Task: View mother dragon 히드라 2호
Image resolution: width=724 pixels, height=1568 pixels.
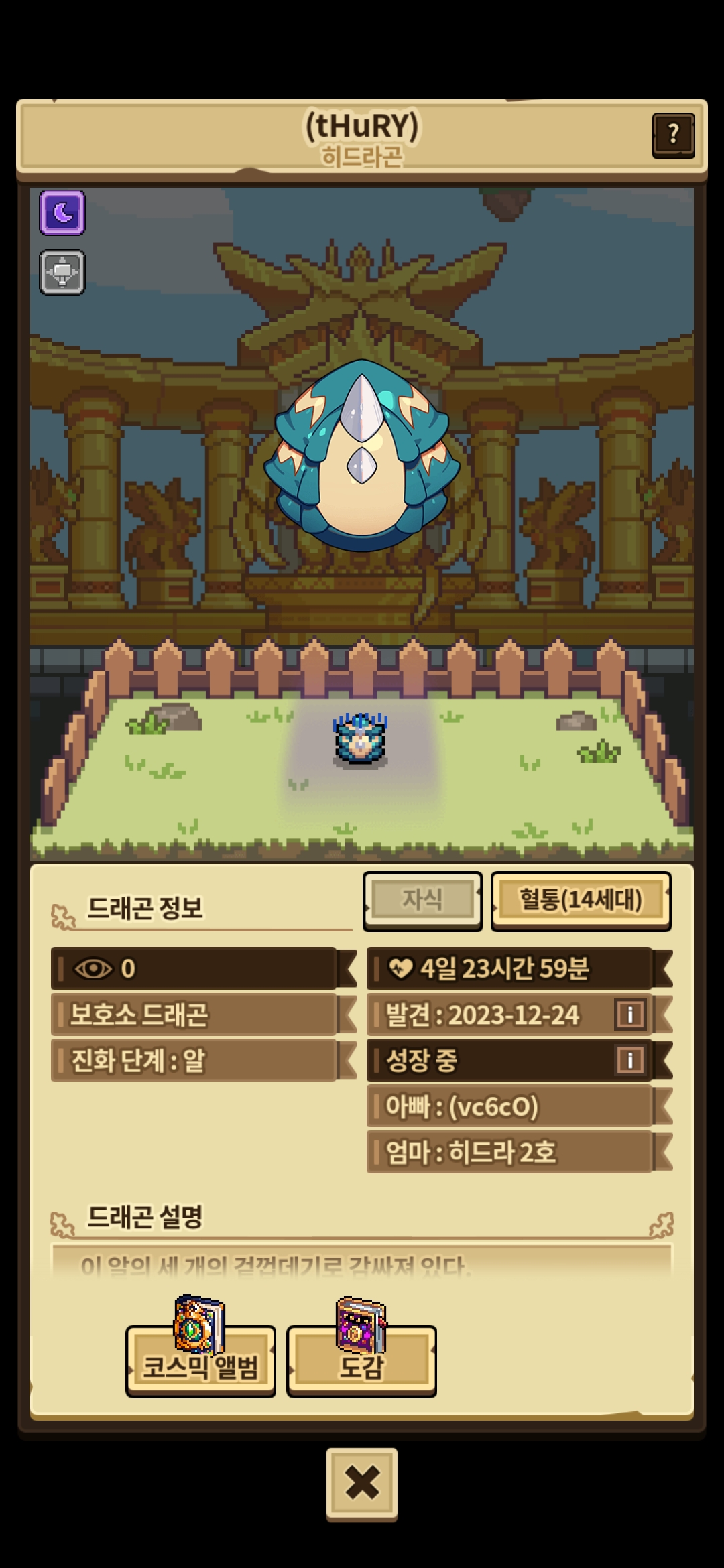Action: (509, 1152)
